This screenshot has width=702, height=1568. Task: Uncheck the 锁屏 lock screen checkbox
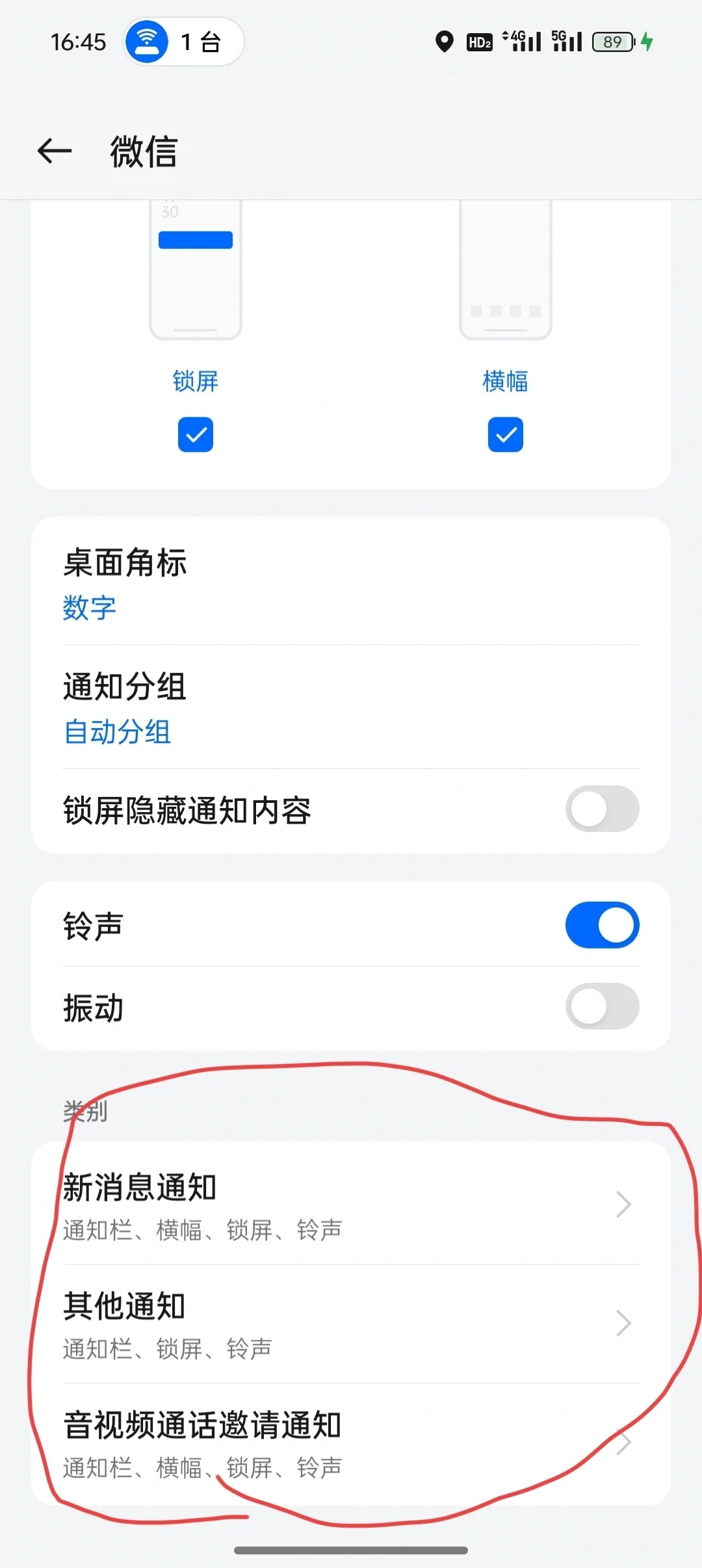coord(195,434)
